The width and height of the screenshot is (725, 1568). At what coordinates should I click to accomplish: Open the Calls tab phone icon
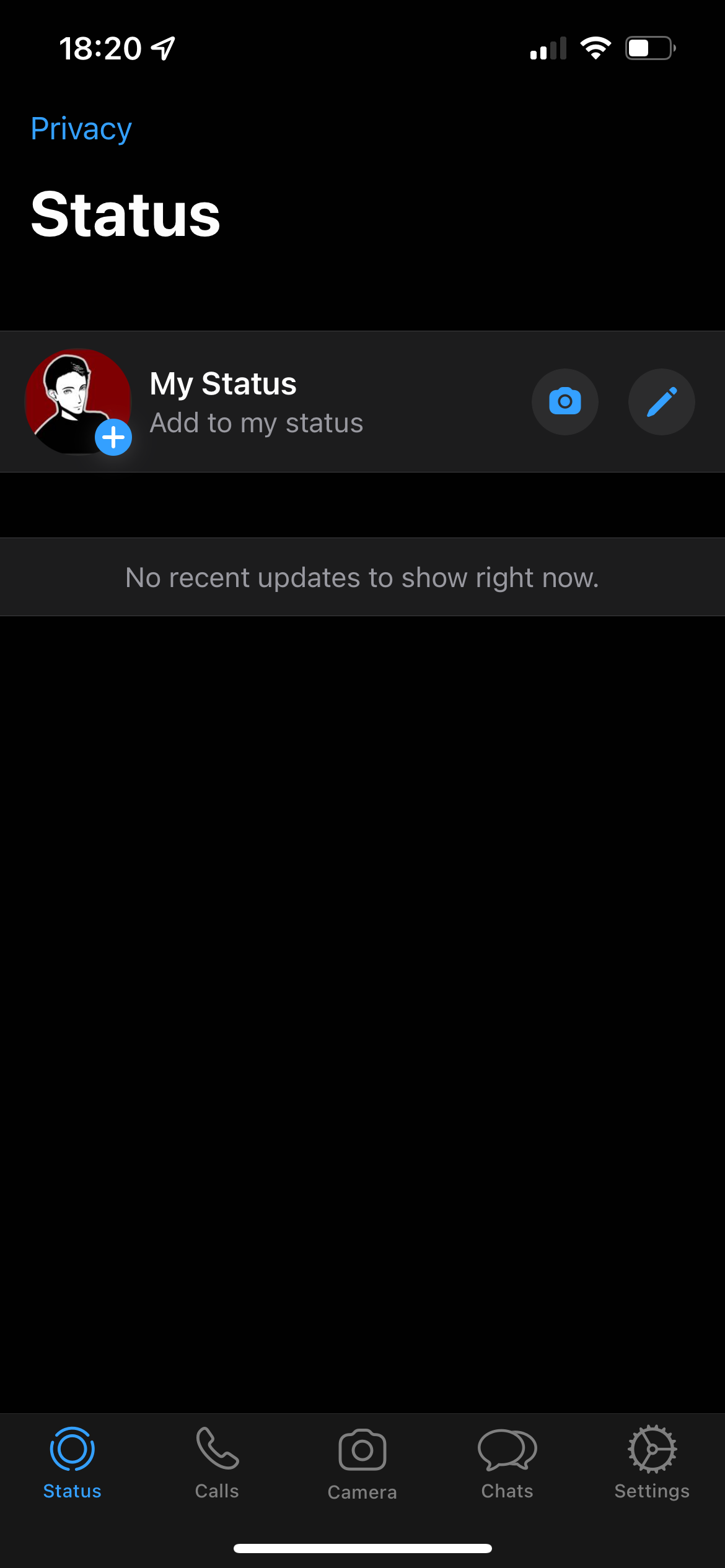217,1449
